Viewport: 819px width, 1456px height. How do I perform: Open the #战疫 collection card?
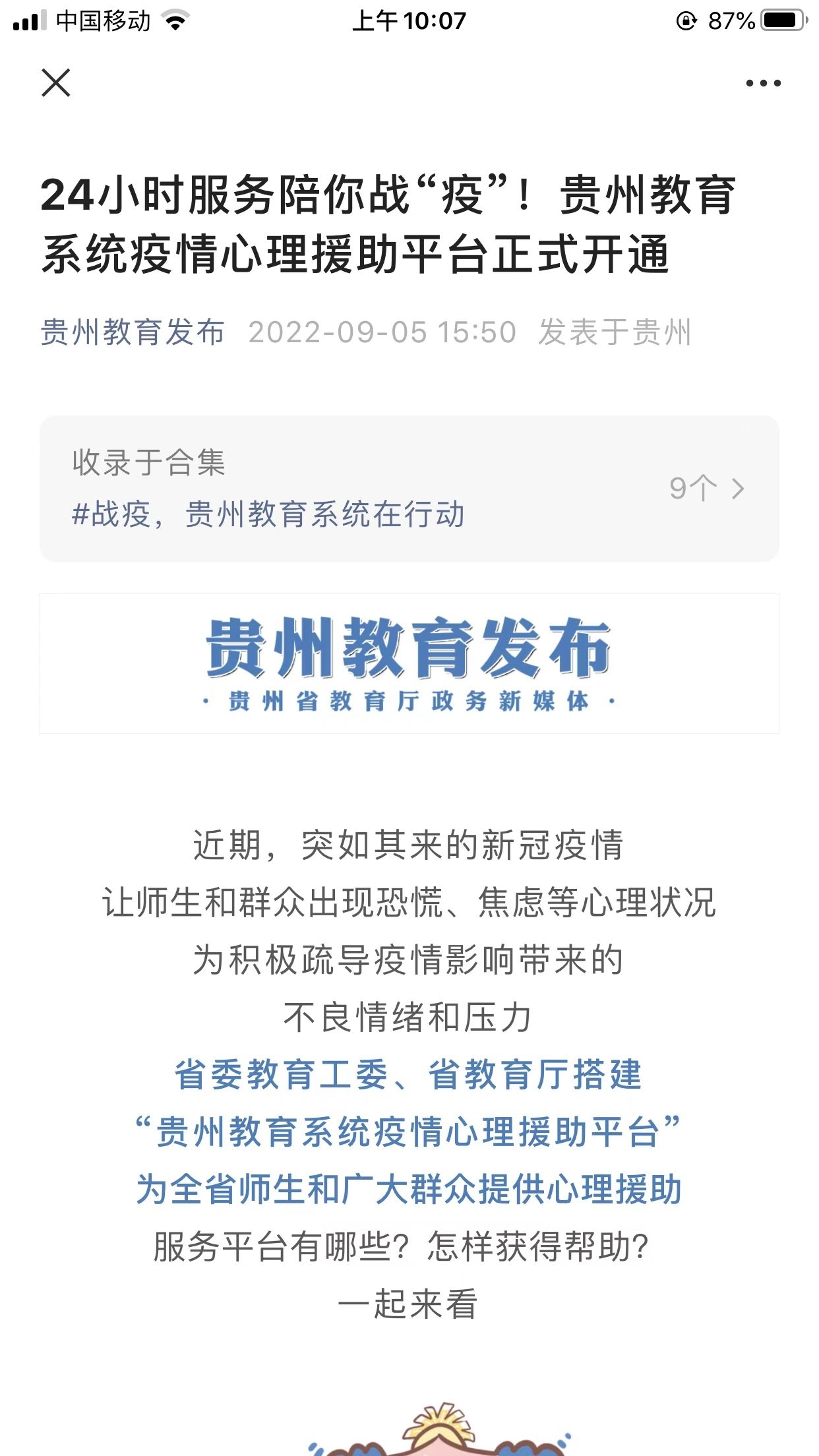pos(409,489)
